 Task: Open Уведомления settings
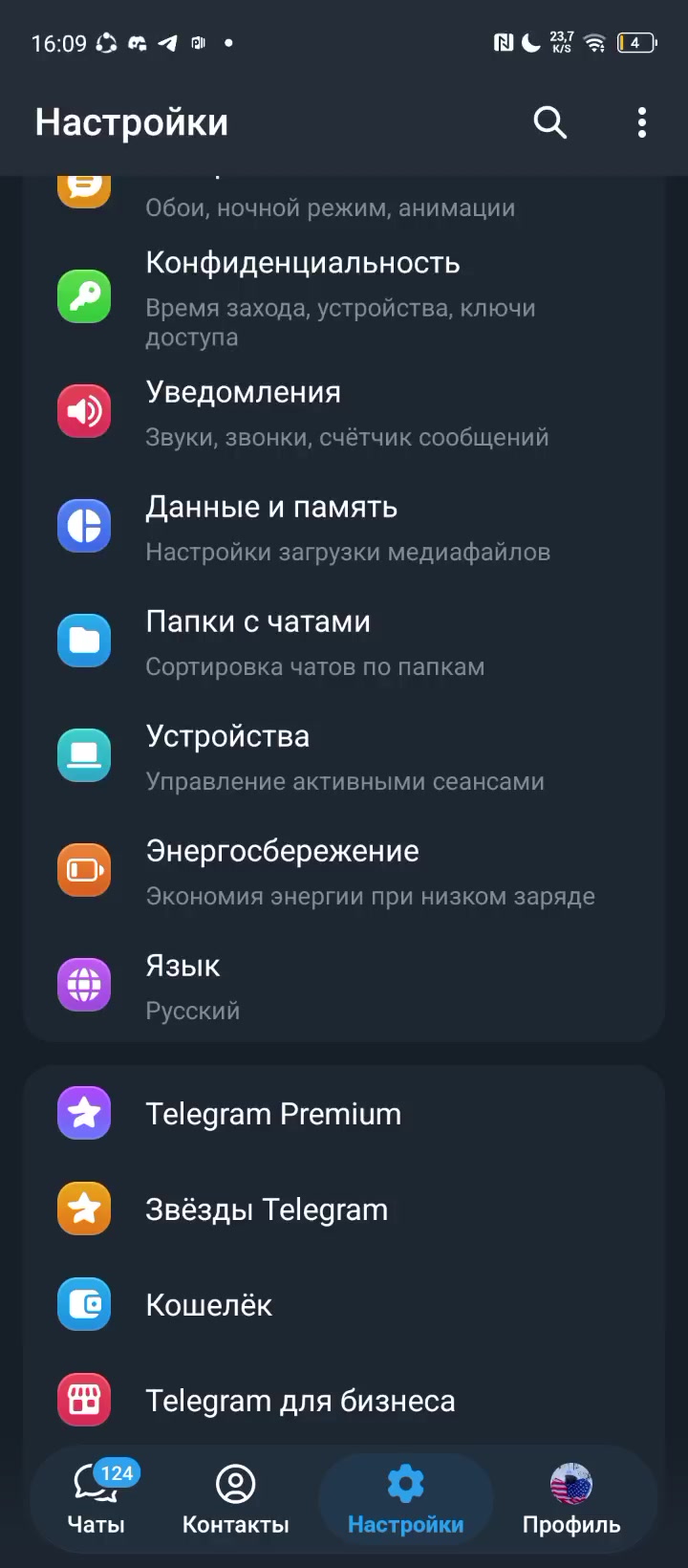pos(344,411)
